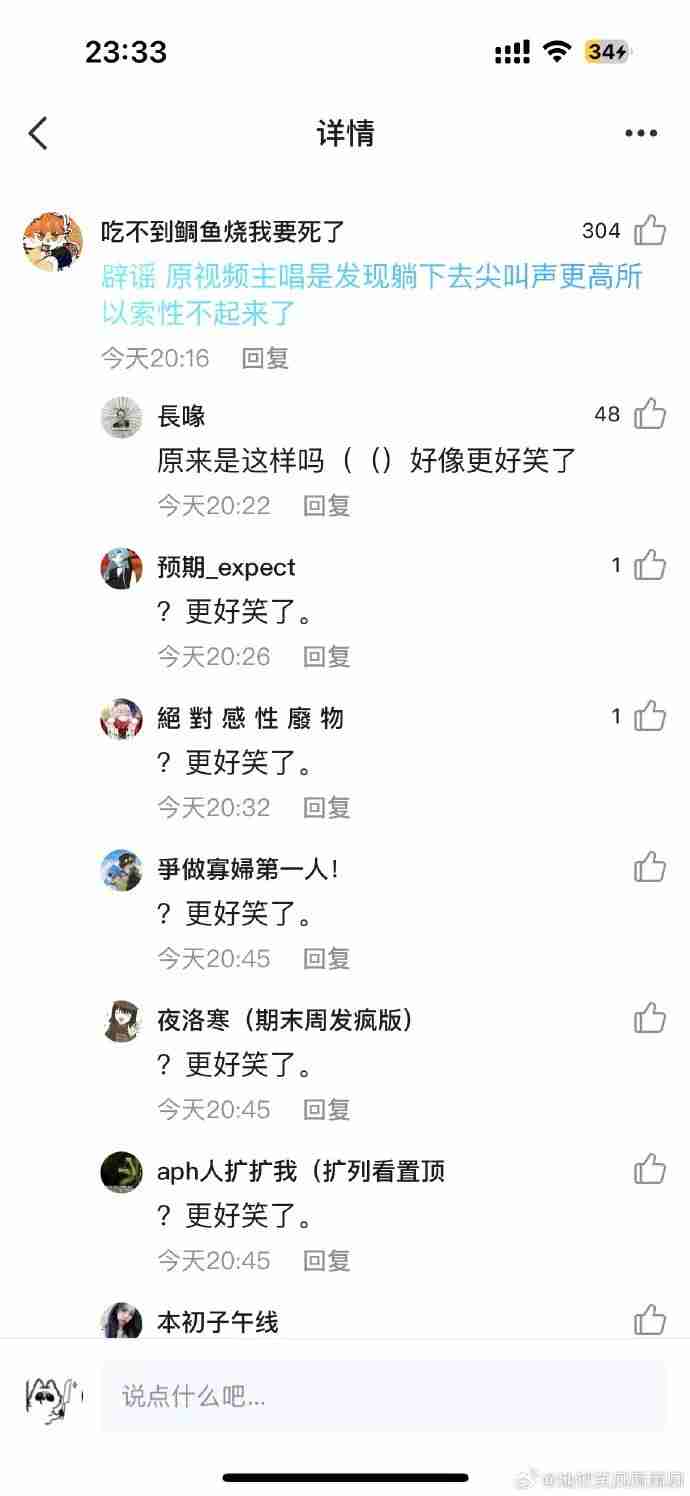Open the three-dot overflow menu
This screenshot has width=690, height=1496.
pos(640,133)
